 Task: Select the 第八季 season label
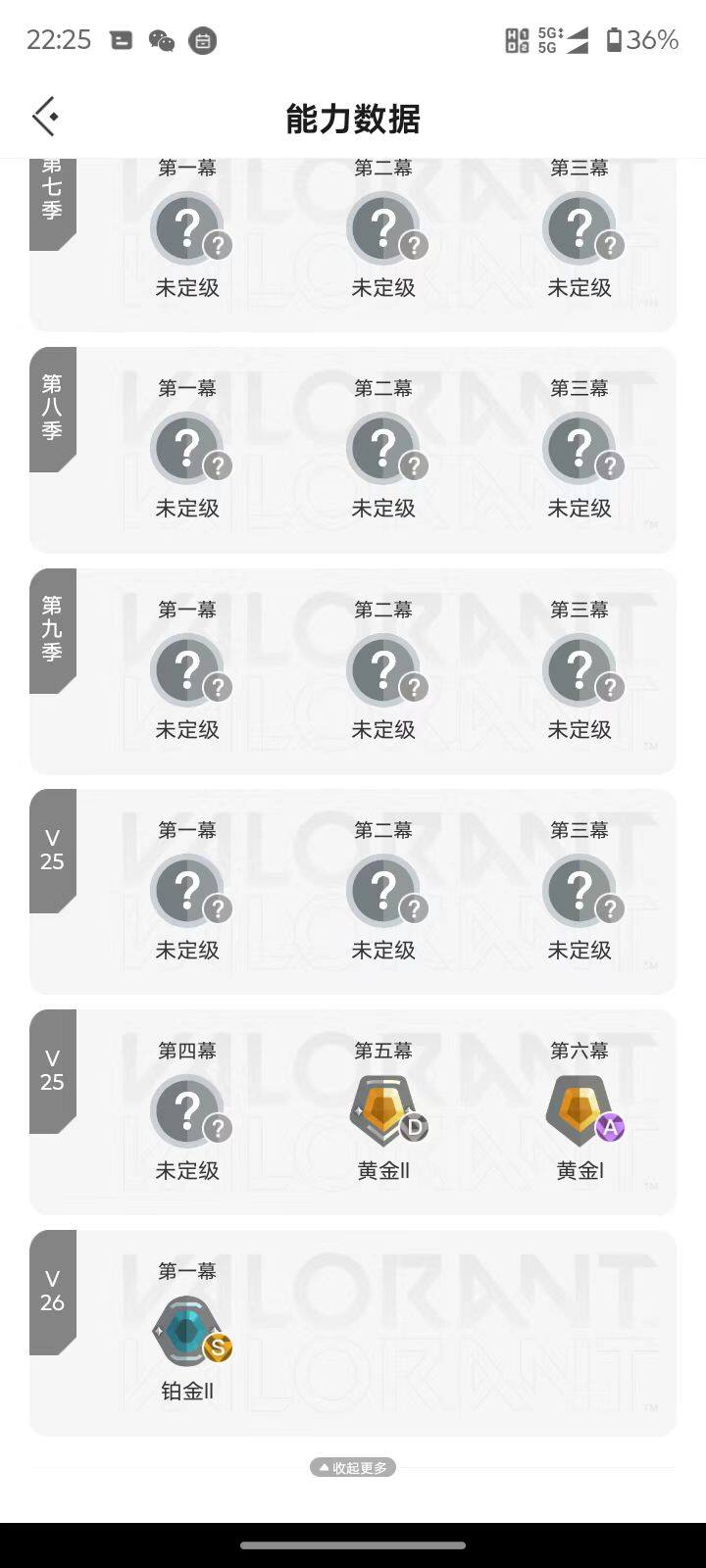point(54,412)
